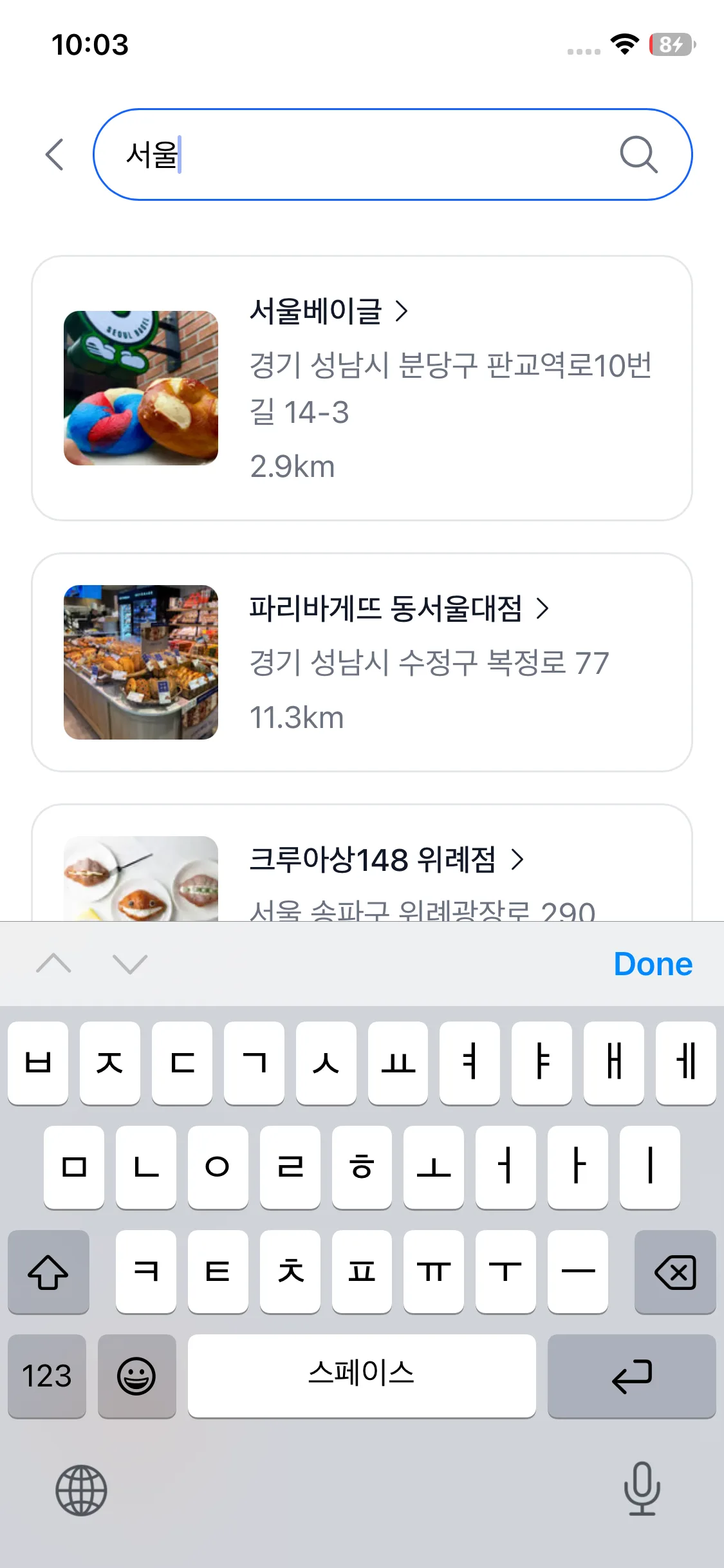Viewport: 724px width, 1568px height.
Task: Switch keyboard language with the globe key
Action: pyautogui.click(x=81, y=1490)
